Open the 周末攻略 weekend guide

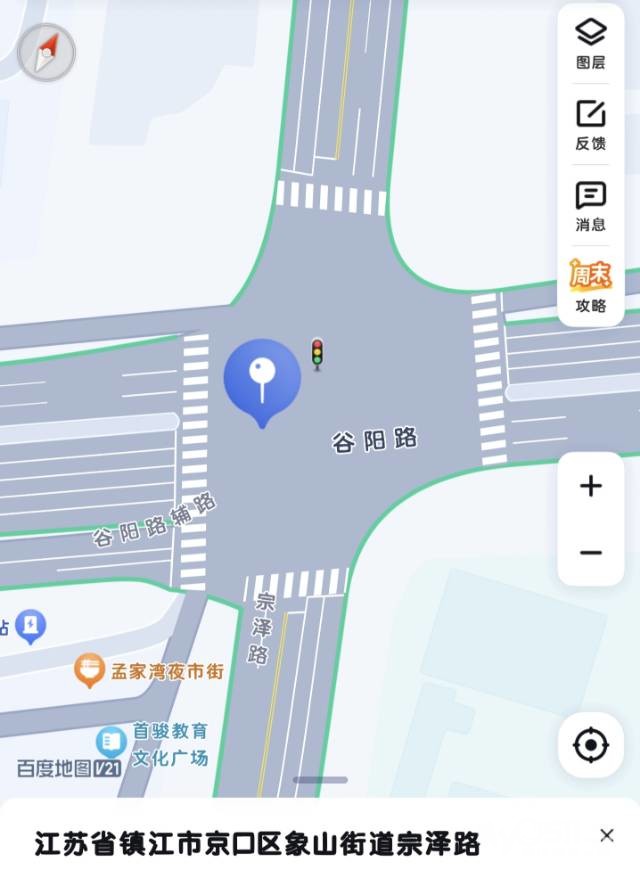pyautogui.click(x=590, y=286)
